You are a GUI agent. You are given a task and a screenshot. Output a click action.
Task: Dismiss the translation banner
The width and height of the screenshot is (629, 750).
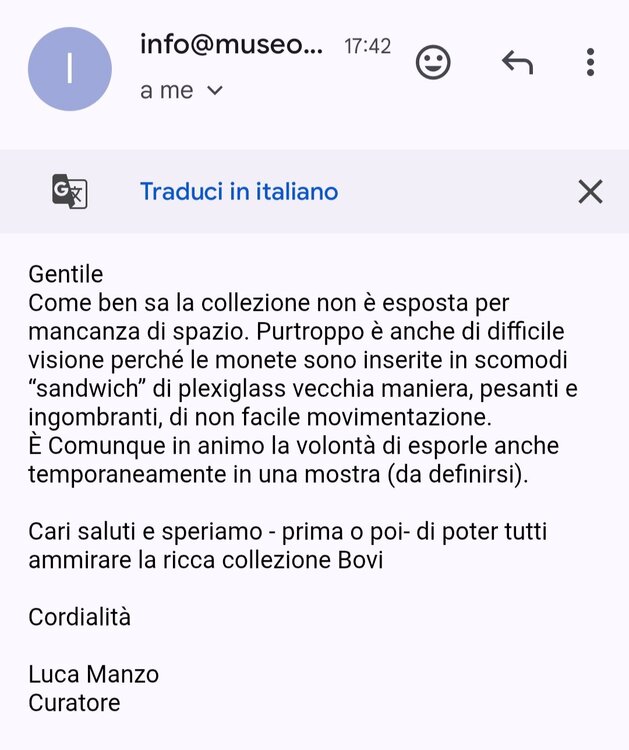(x=590, y=191)
